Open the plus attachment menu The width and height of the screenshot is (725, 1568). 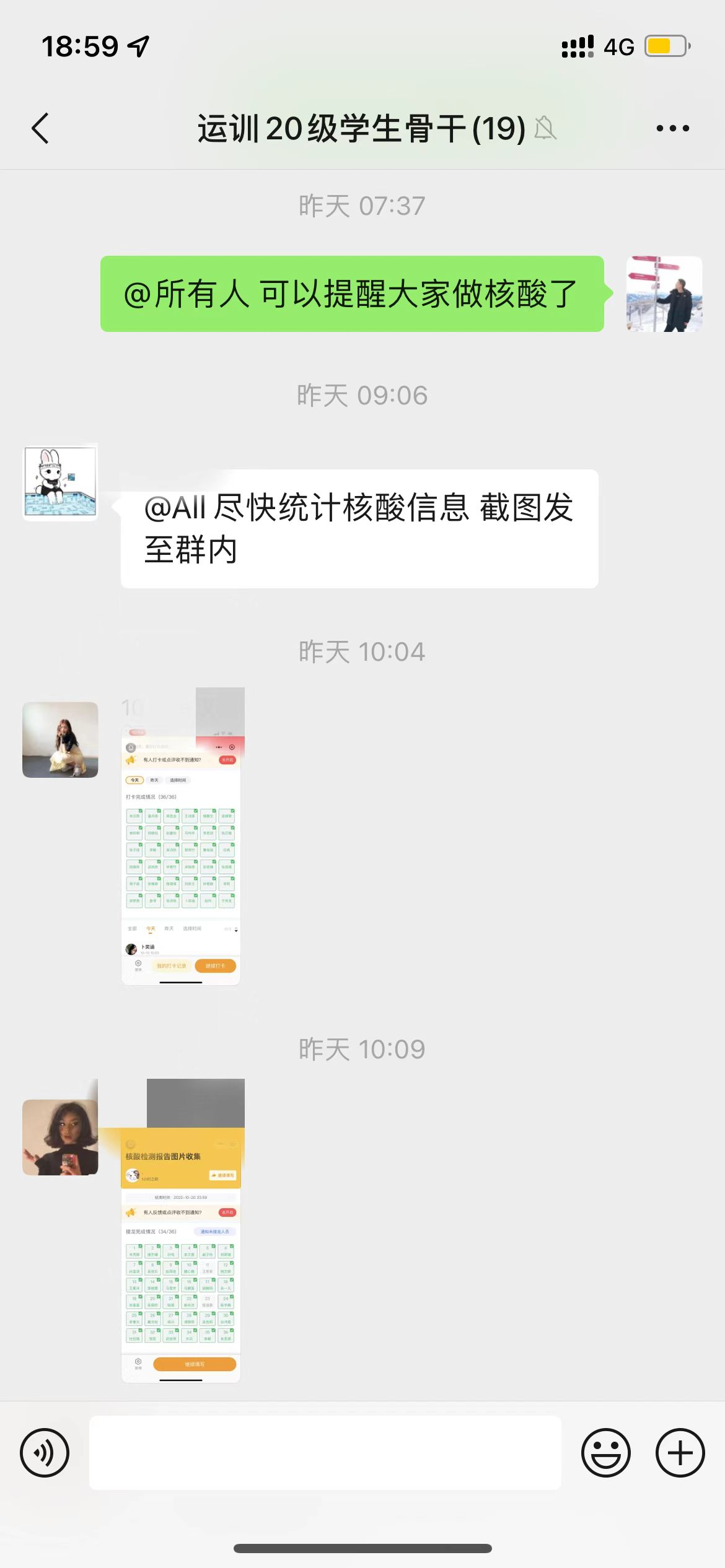coord(680,1452)
